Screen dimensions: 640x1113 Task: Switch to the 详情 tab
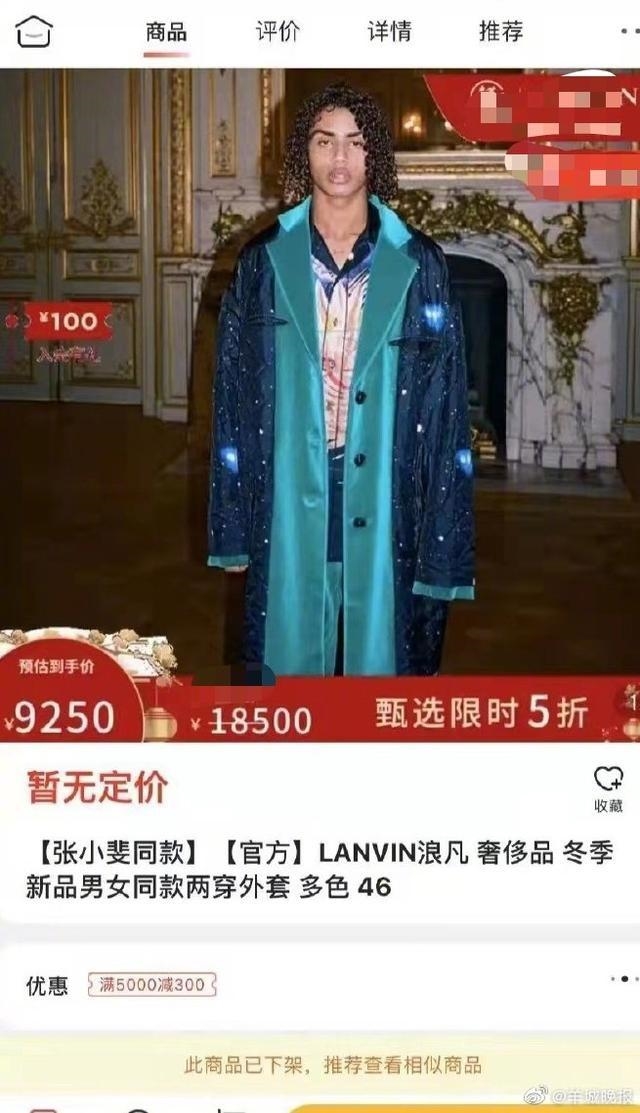click(389, 31)
